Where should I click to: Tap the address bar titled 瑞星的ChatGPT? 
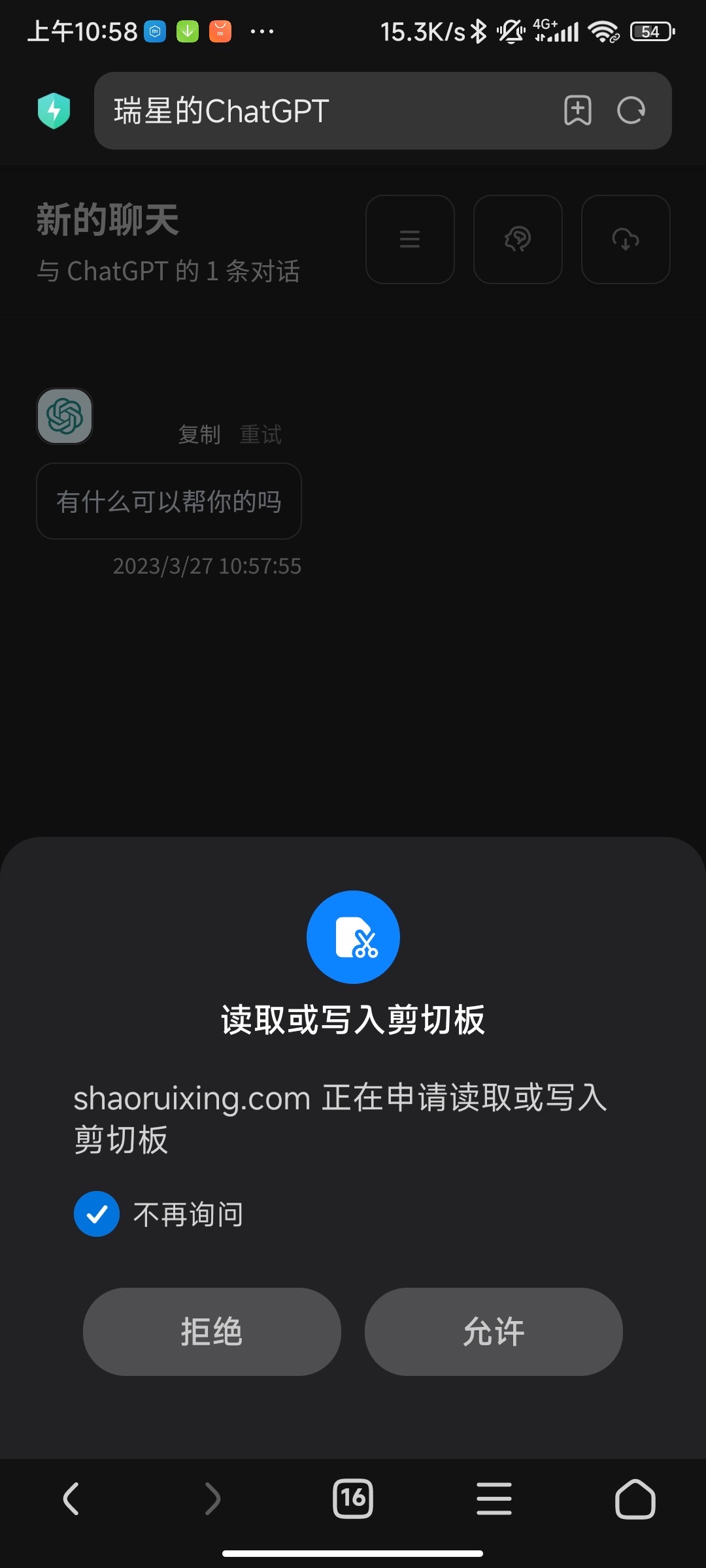(327, 111)
